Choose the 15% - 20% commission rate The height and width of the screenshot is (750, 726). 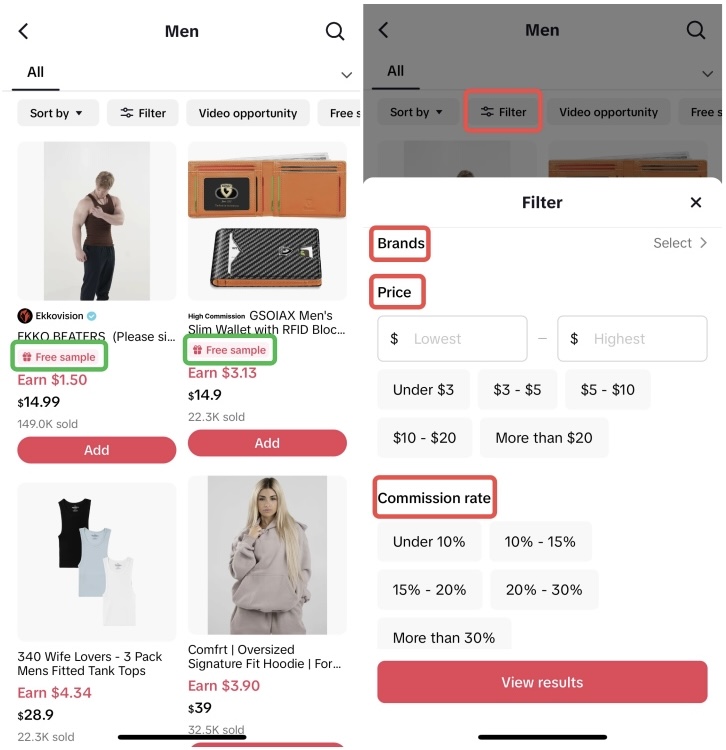(x=429, y=590)
